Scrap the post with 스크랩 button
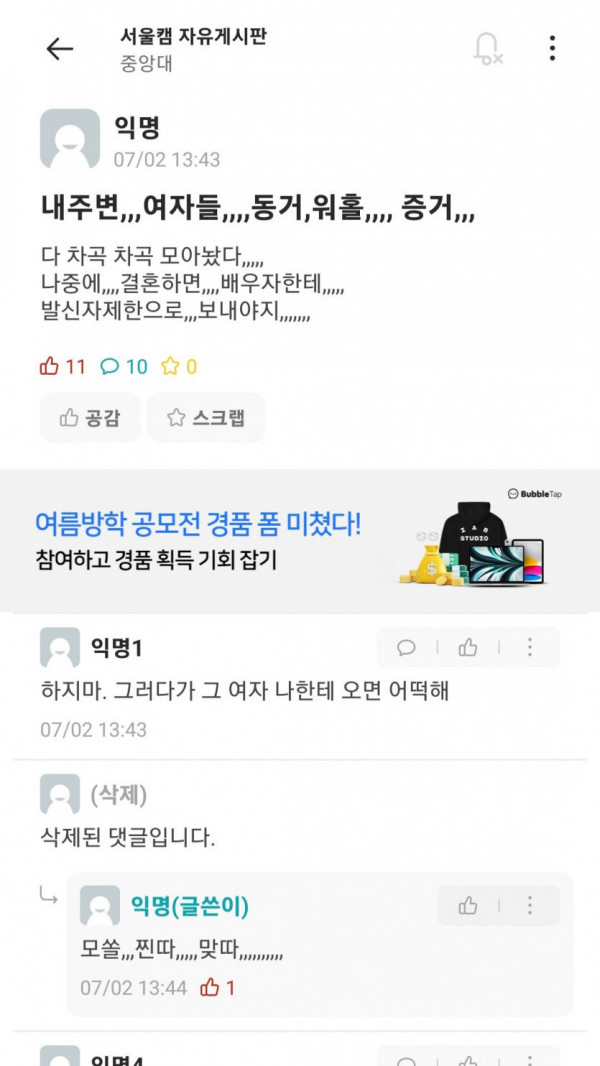 pyautogui.click(x=206, y=417)
